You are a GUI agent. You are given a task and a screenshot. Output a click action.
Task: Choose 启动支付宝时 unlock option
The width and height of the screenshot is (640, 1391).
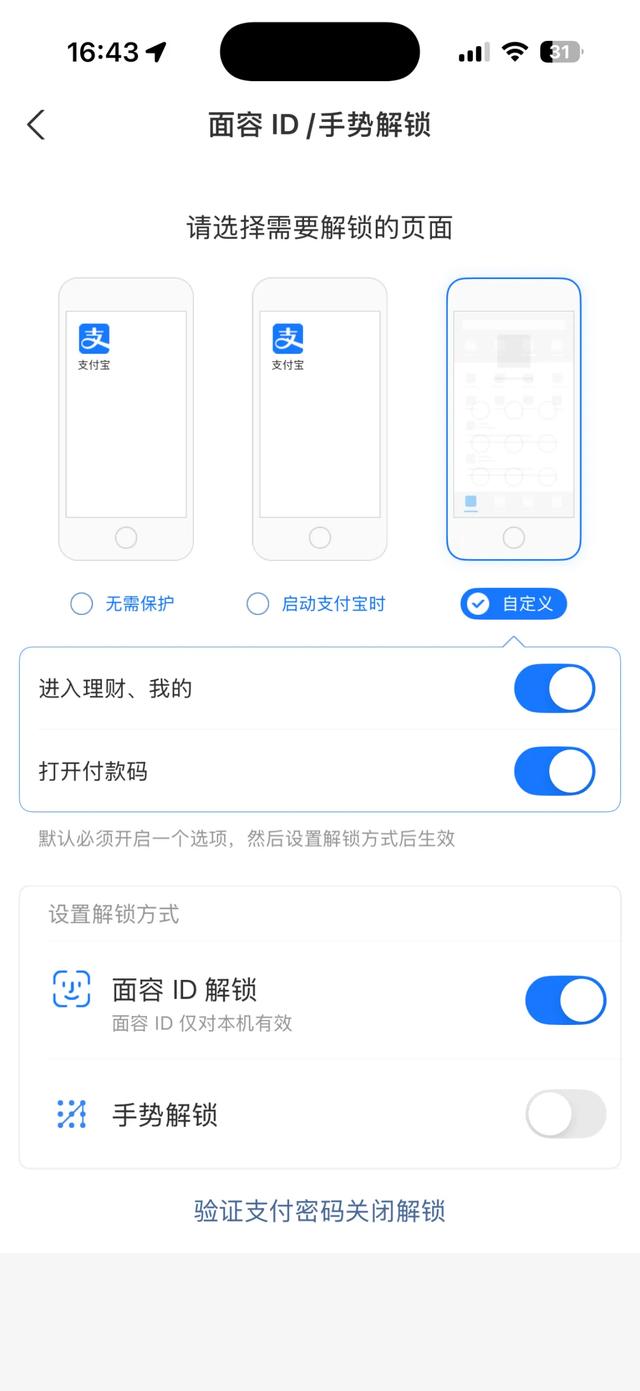[x=316, y=604]
